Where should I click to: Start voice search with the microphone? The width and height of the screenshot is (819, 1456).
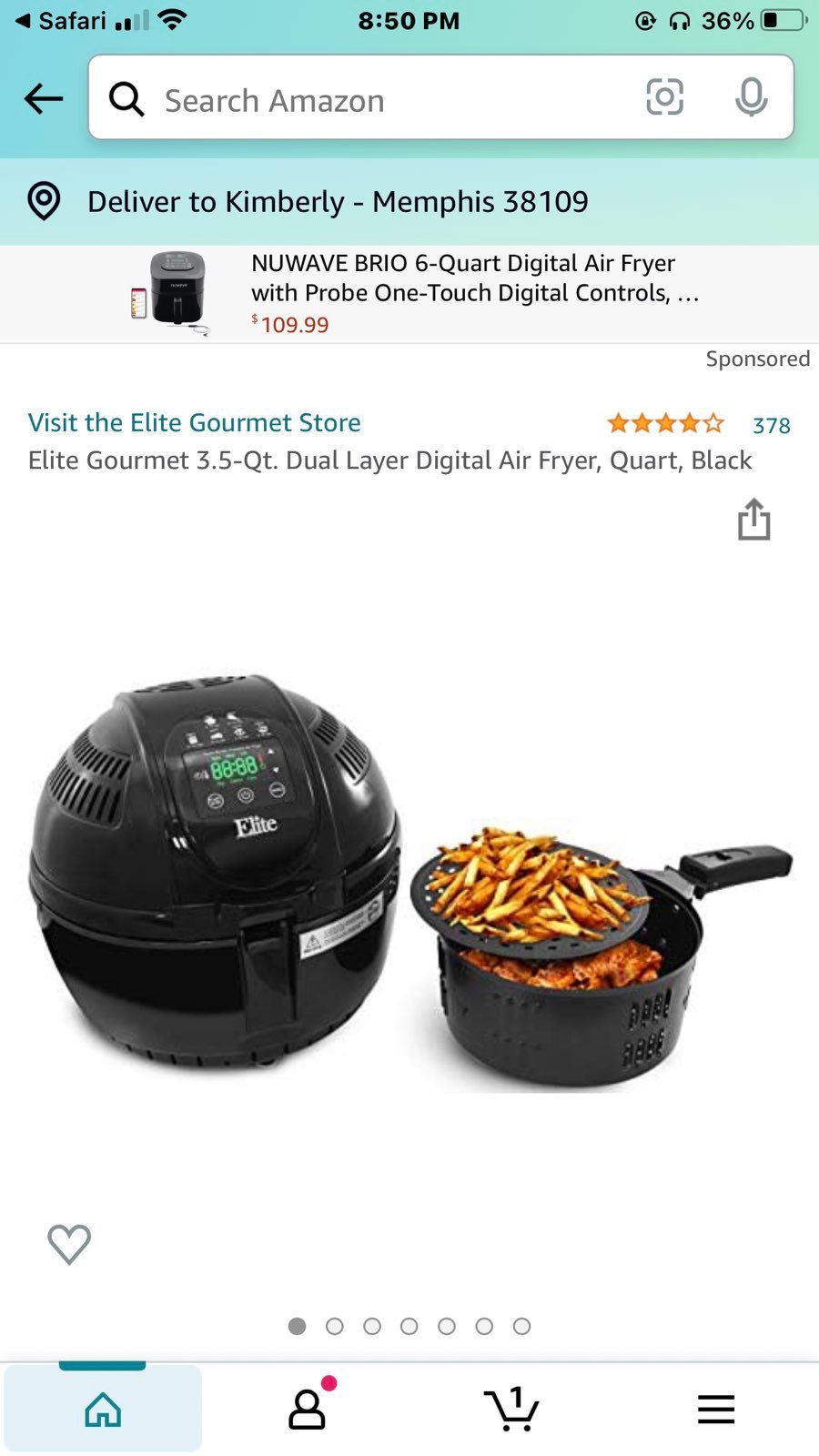[x=751, y=97]
